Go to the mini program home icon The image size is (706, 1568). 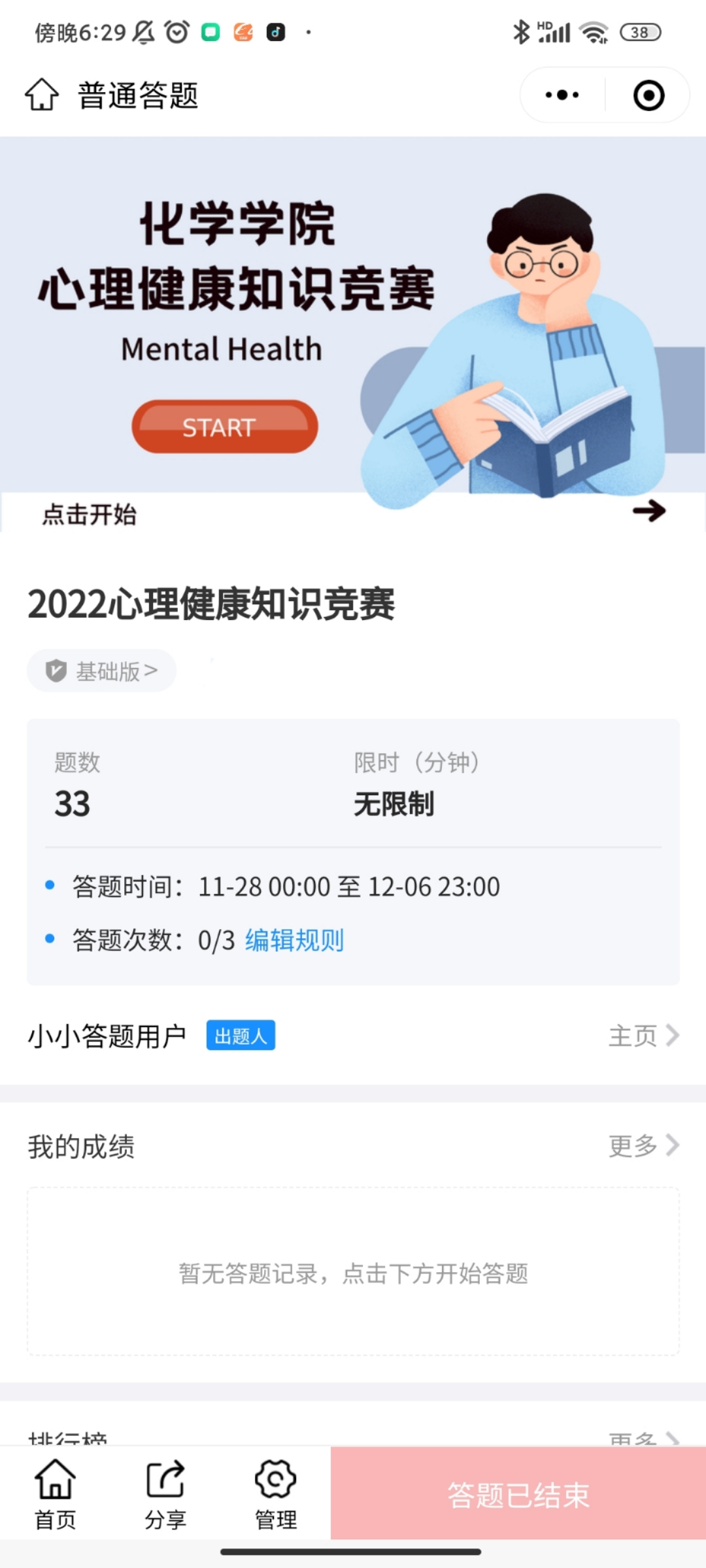click(x=42, y=95)
